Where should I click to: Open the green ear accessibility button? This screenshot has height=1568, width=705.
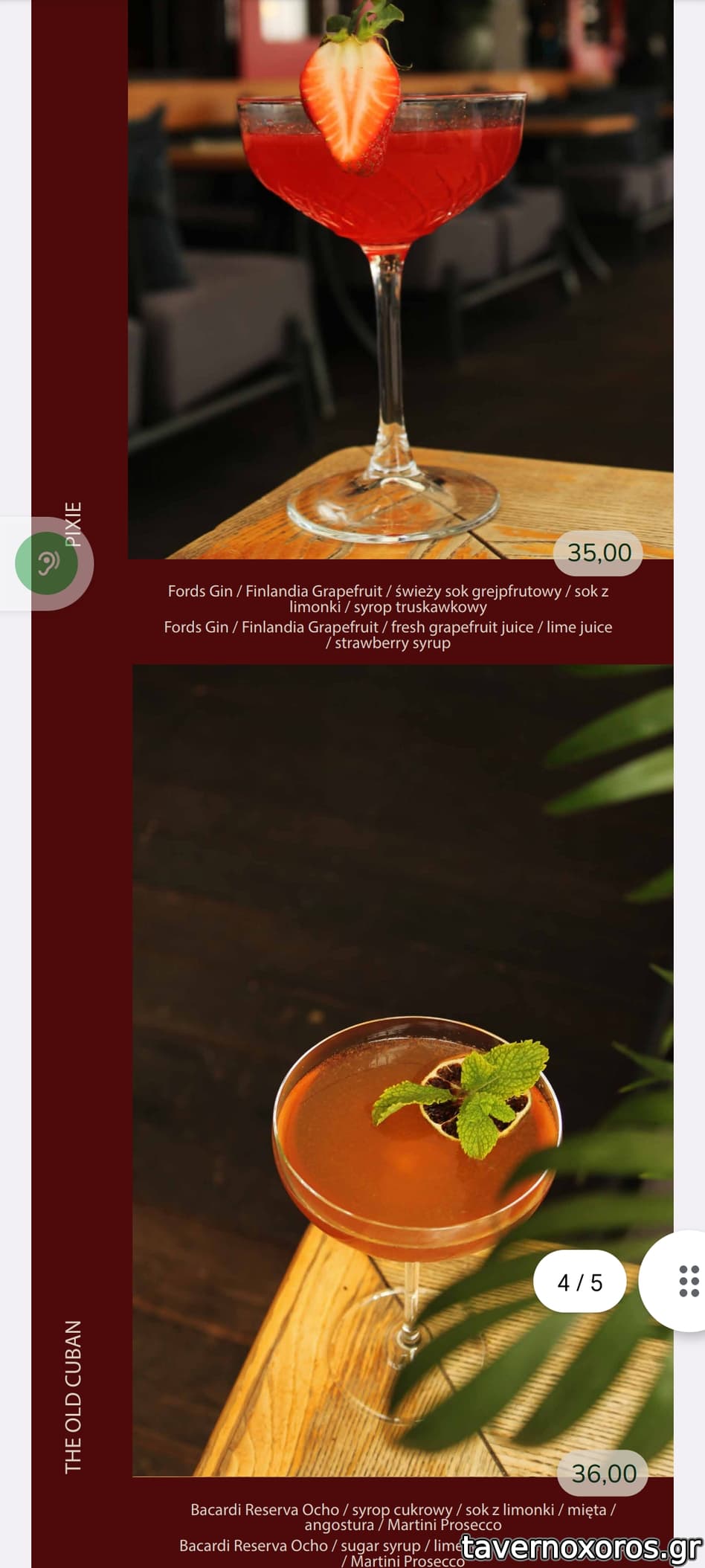click(x=47, y=563)
